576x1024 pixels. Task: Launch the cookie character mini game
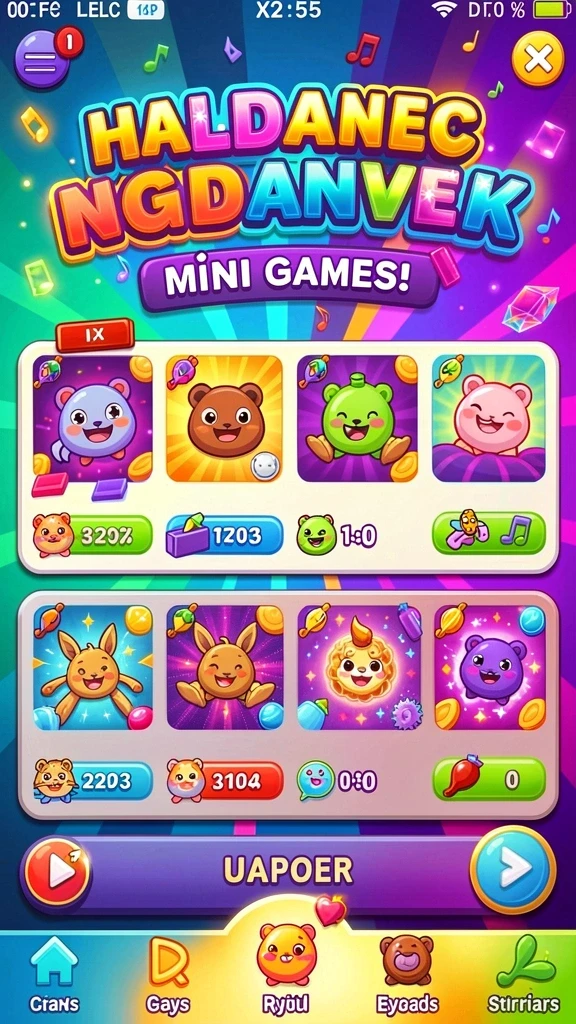tap(360, 667)
